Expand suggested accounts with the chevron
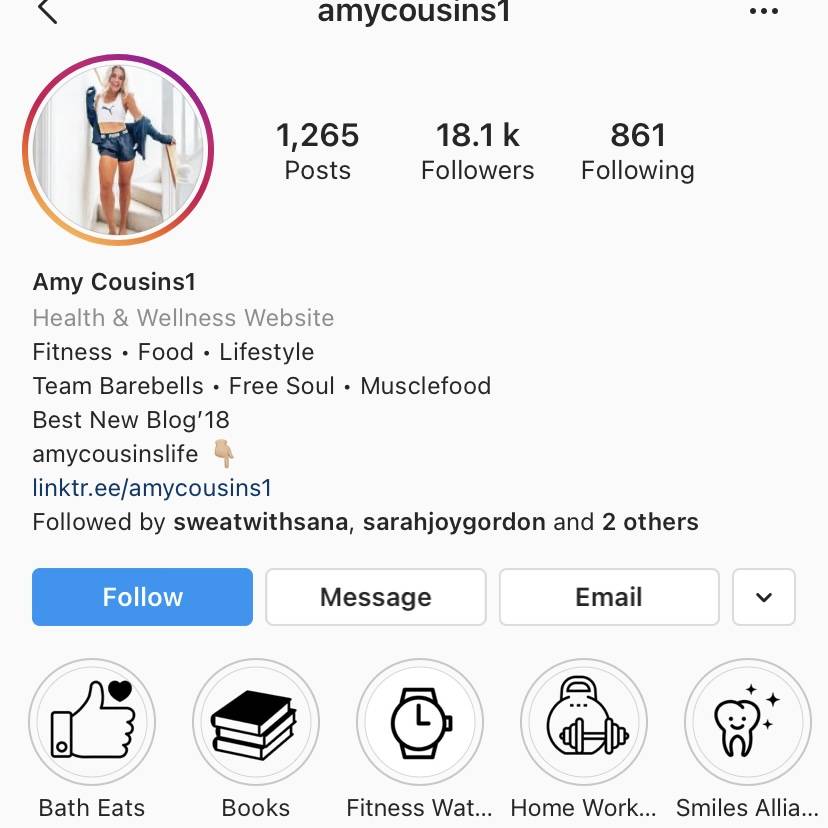Screen dimensions: 828x828 (x=764, y=597)
